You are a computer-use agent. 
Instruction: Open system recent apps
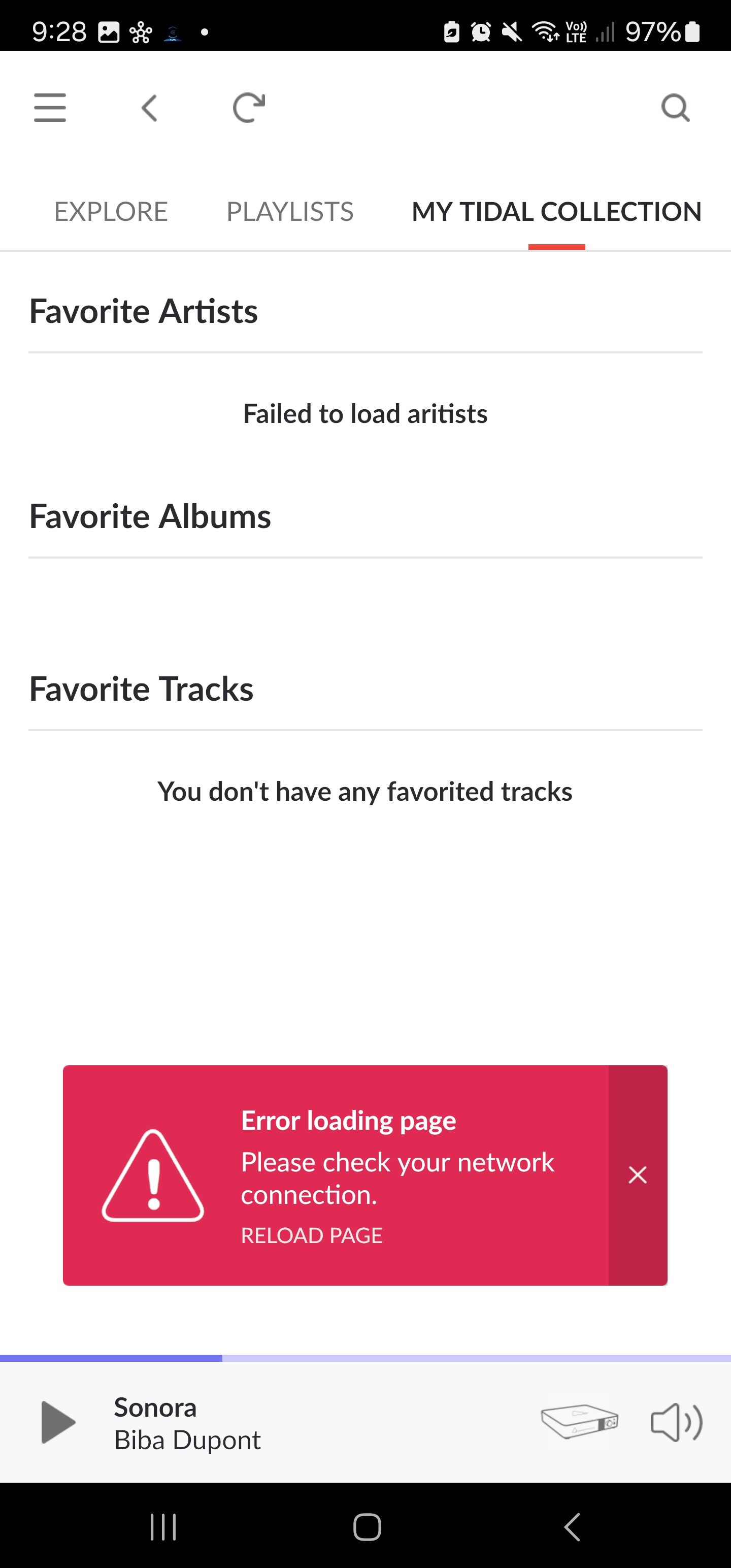[163, 1526]
